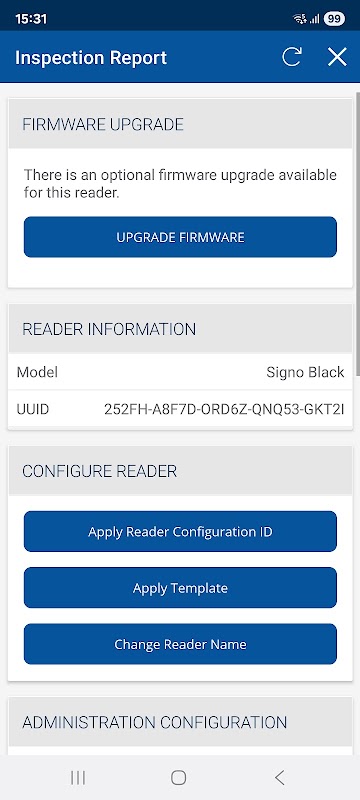Refresh the inspection report
The width and height of the screenshot is (360, 800).
coord(292,57)
